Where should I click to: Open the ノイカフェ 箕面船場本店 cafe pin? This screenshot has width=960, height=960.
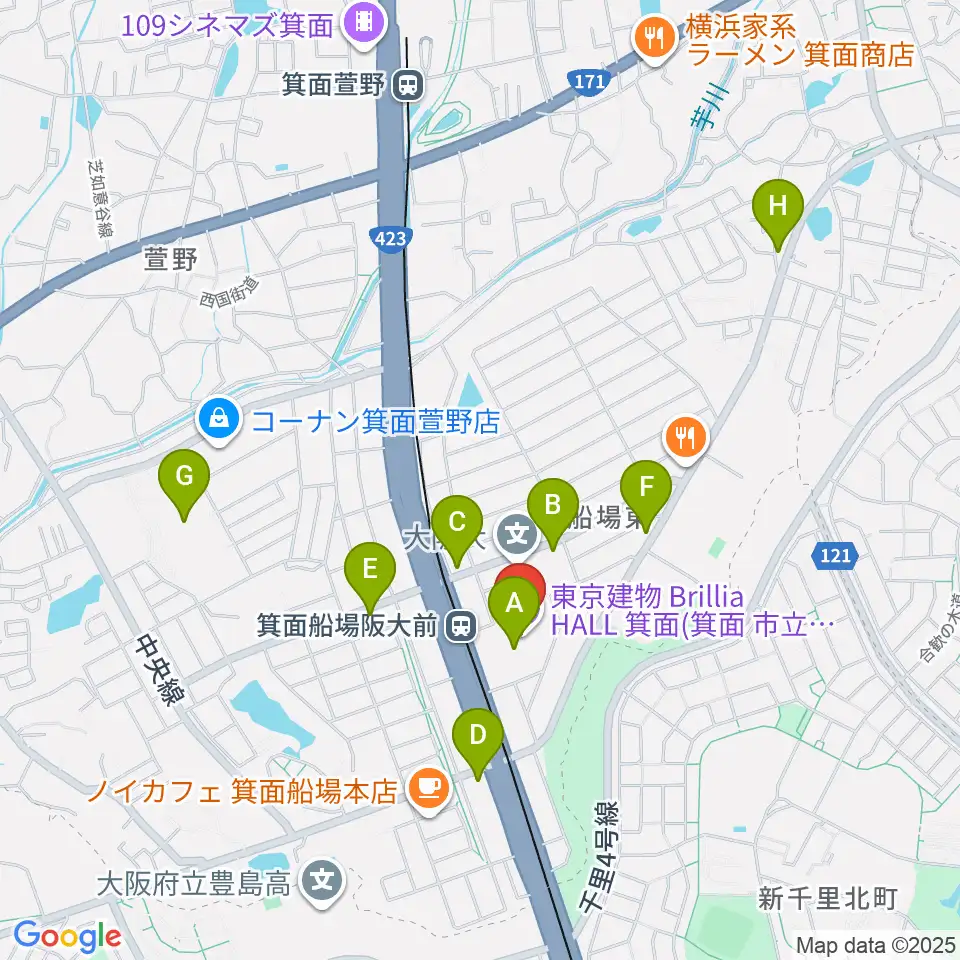point(429,790)
